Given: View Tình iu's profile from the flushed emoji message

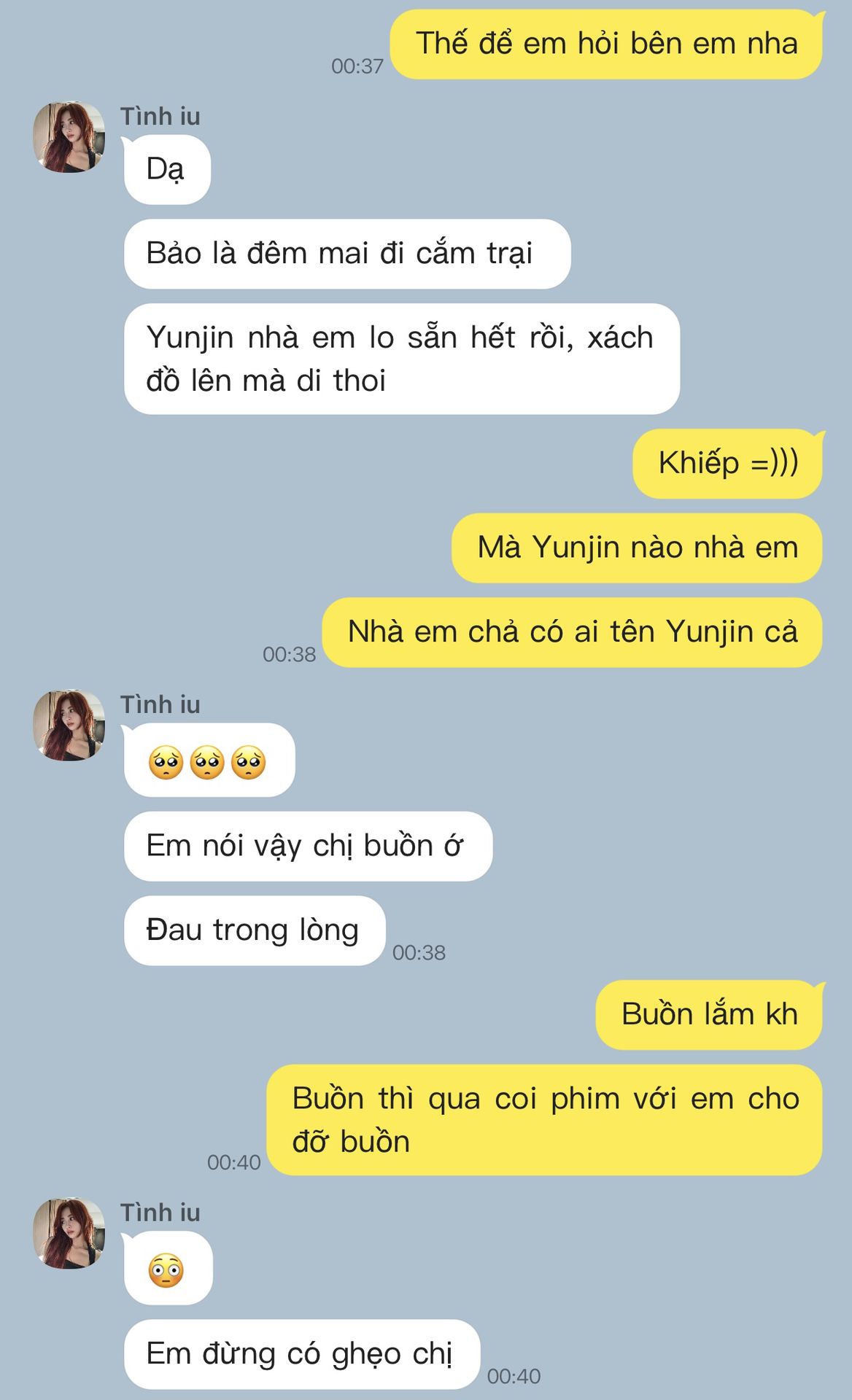Looking at the screenshot, I should tap(69, 1233).
